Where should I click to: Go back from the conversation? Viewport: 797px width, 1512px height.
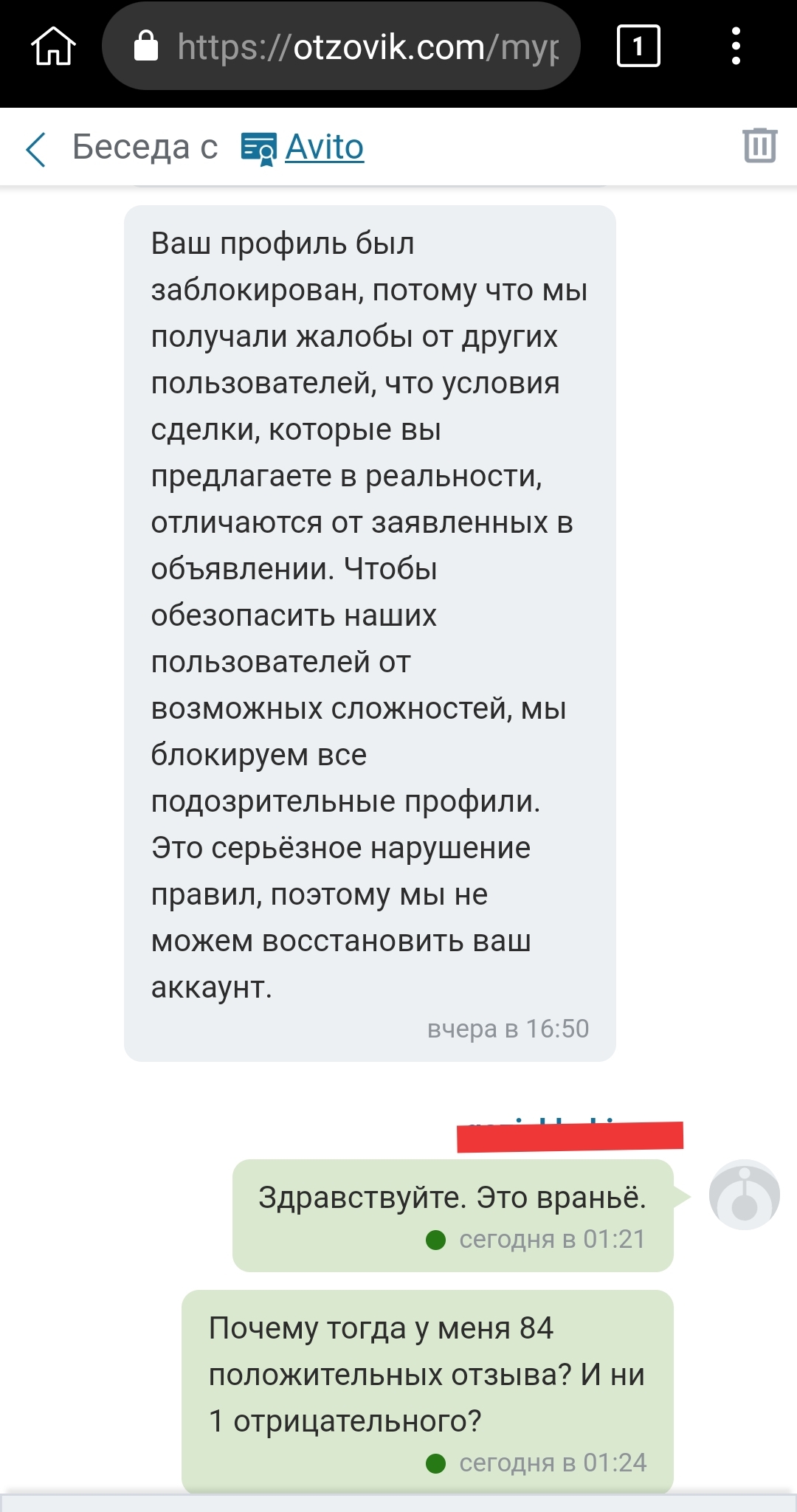click(x=36, y=148)
